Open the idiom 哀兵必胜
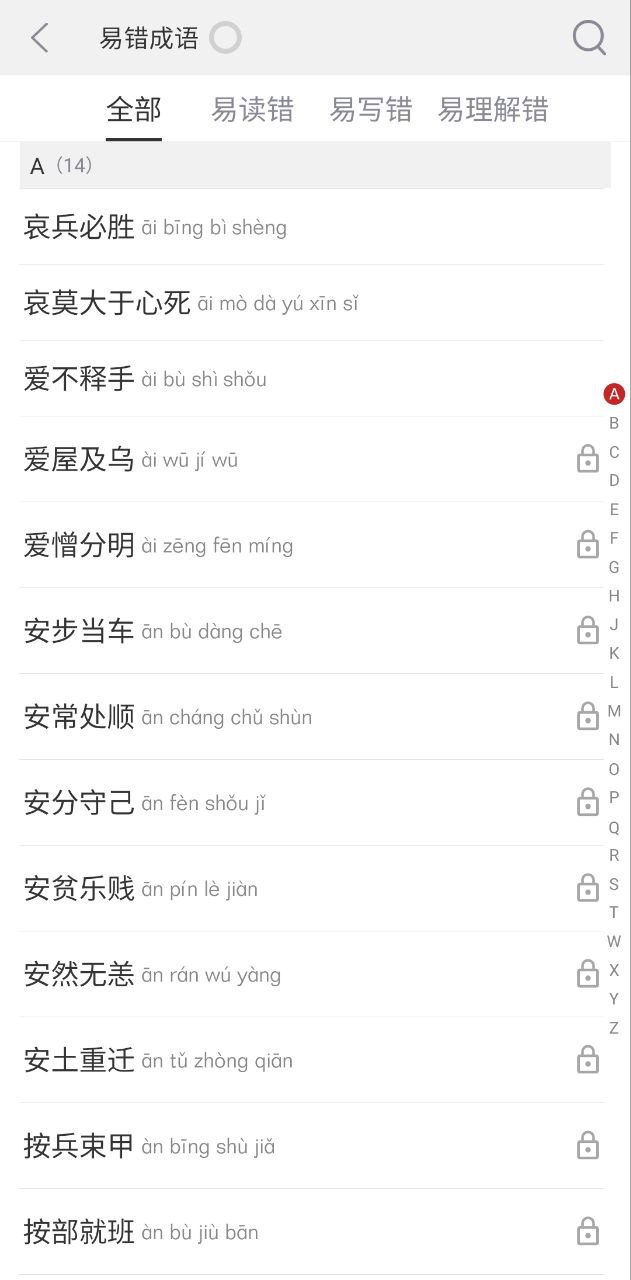Screen dimensions: 631x1280 [79, 227]
